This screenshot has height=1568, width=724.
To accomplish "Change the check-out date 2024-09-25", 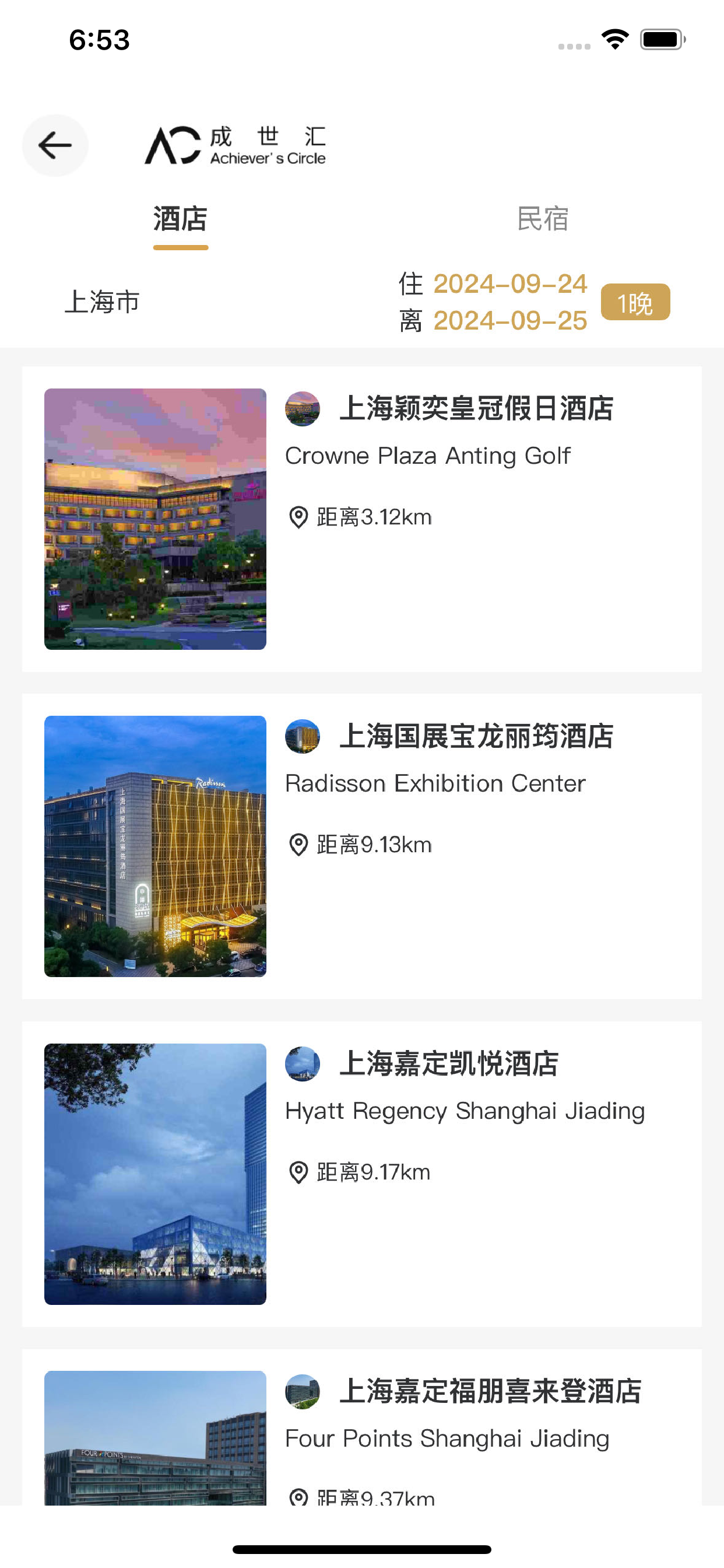I will coord(510,321).
